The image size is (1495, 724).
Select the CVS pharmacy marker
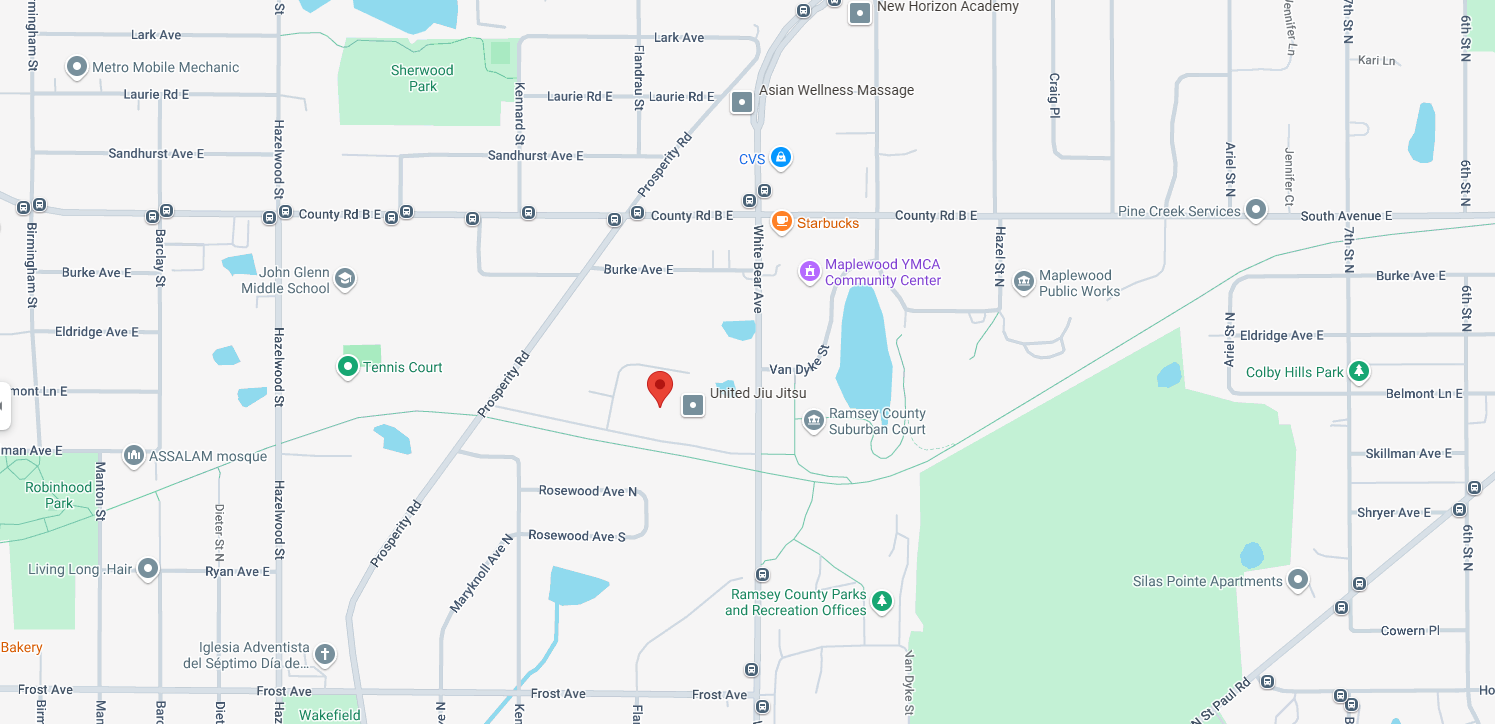pos(781,158)
